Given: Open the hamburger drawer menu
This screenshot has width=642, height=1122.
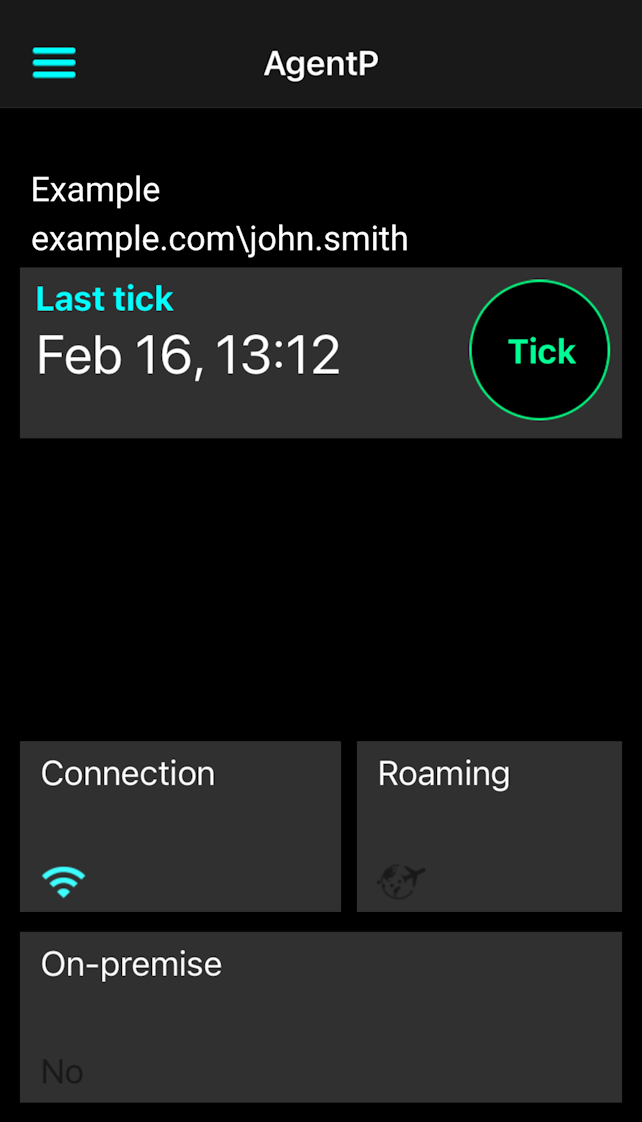Looking at the screenshot, I should point(54,63).
